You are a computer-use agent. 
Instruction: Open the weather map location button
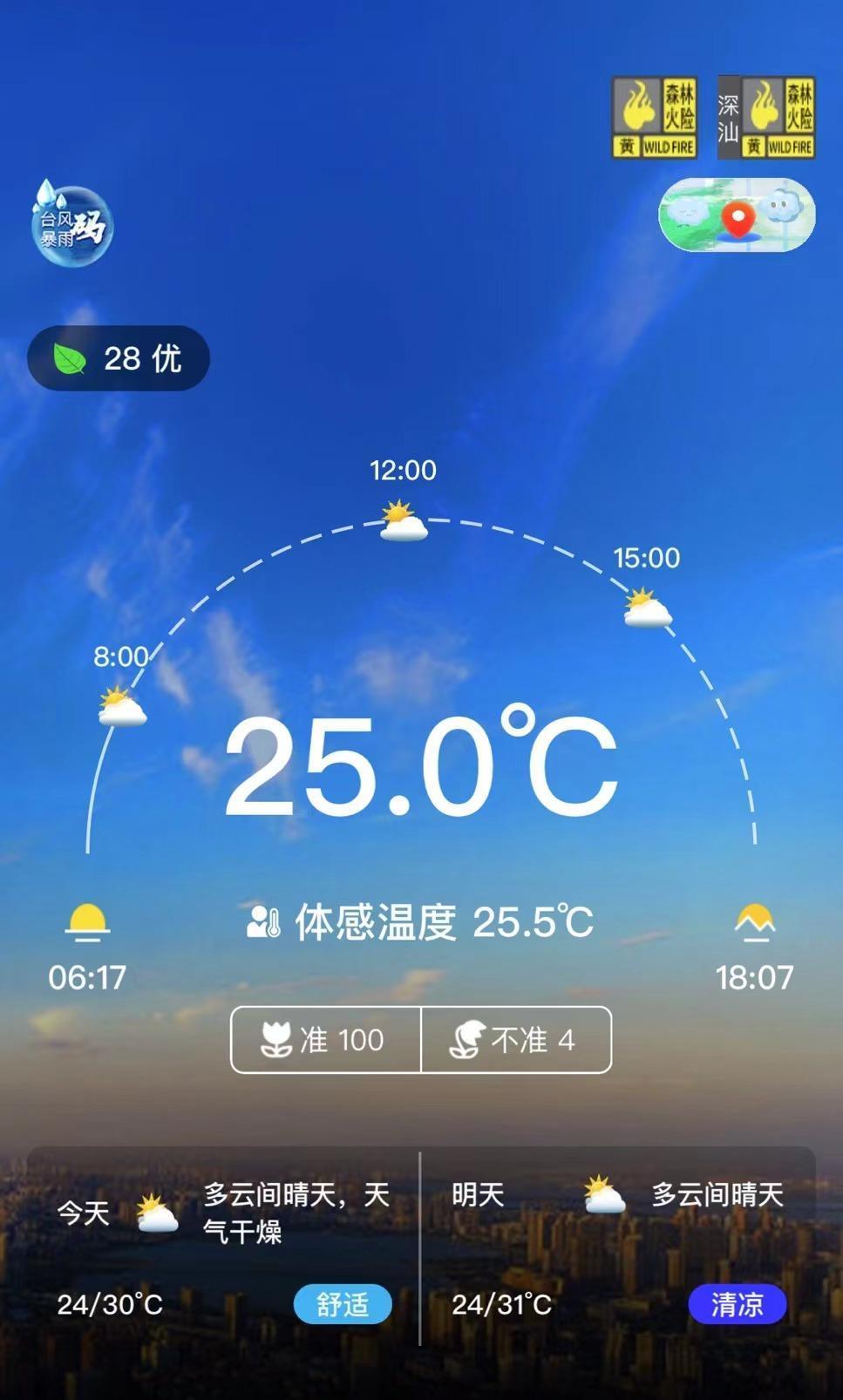pos(737,214)
